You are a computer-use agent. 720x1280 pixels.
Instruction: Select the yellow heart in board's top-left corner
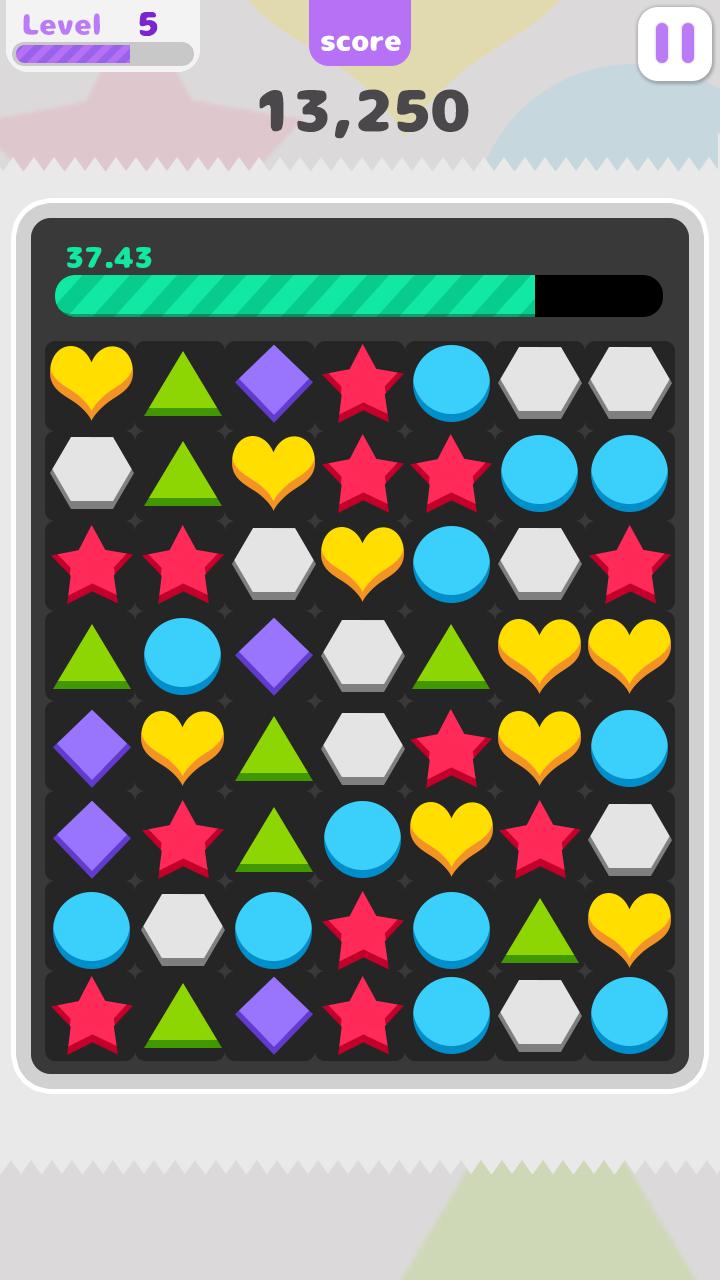pyautogui.click(x=91, y=381)
